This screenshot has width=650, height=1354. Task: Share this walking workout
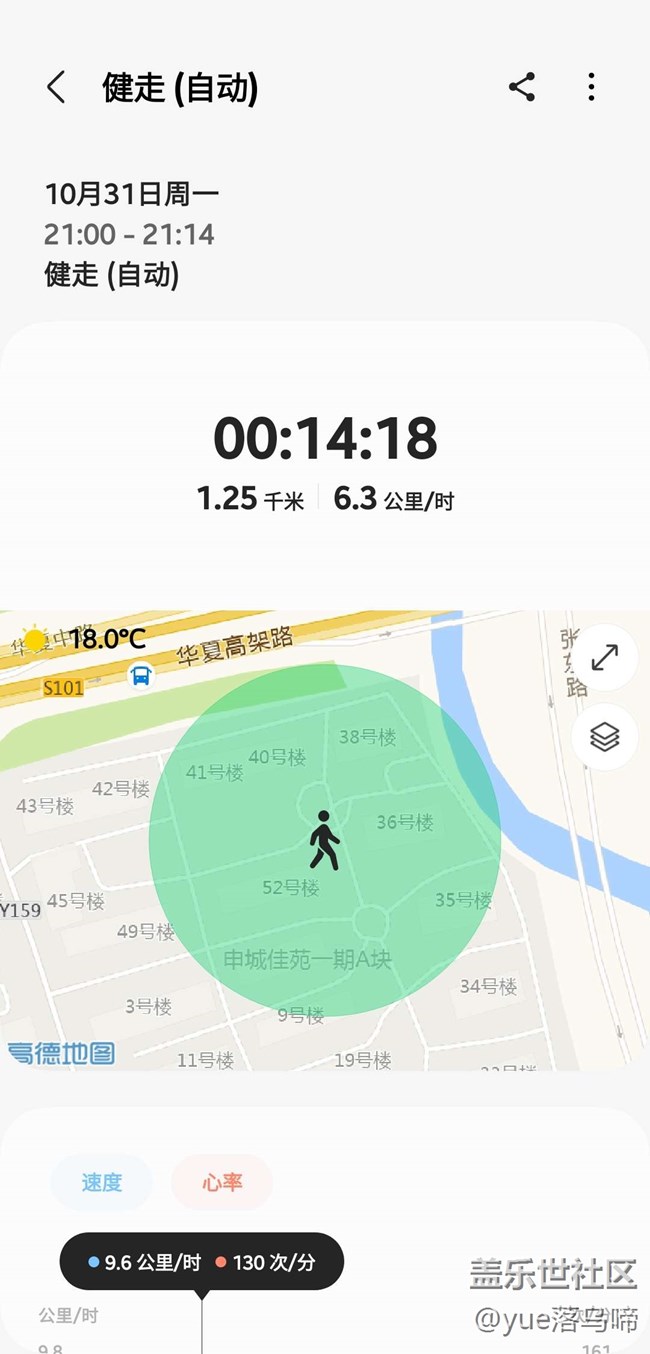point(522,87)
